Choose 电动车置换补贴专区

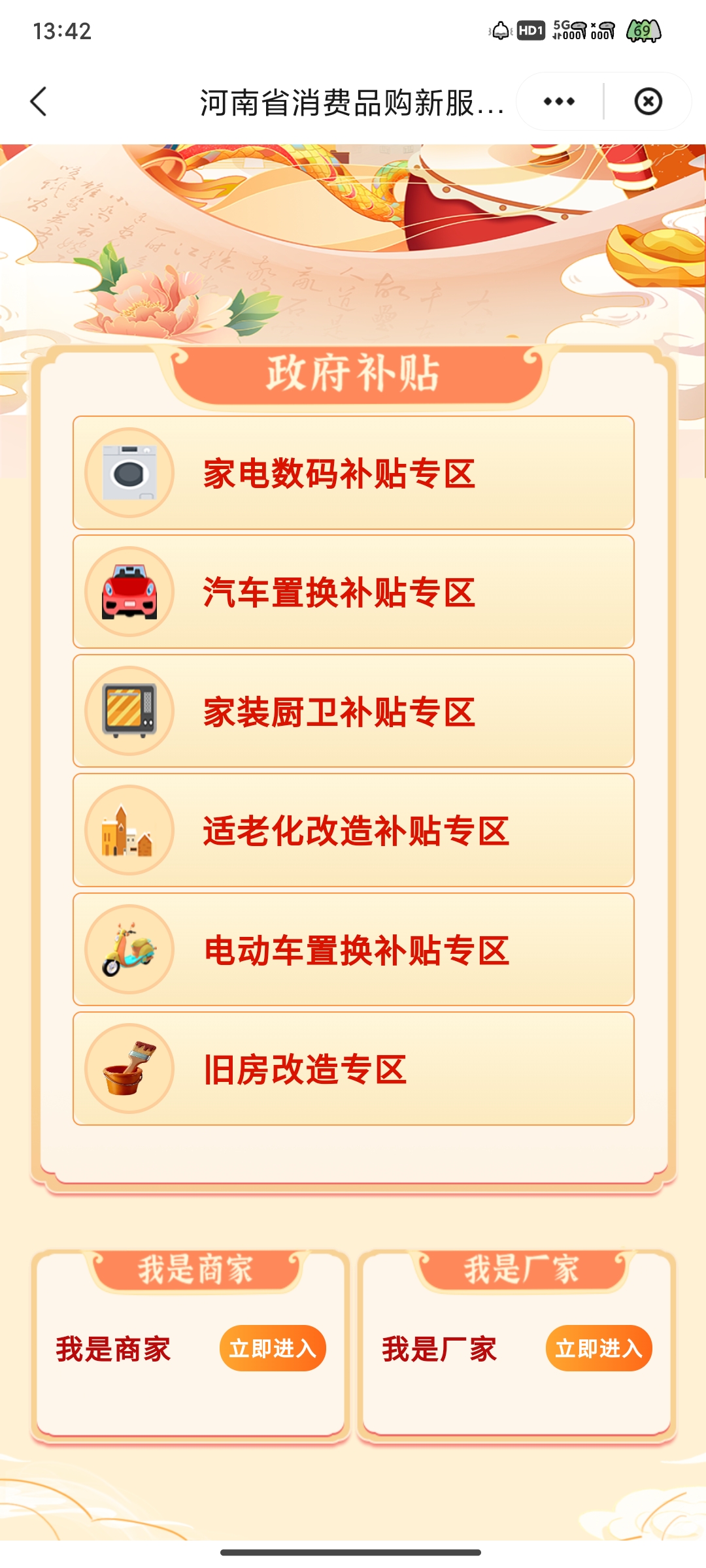point(353,950)
